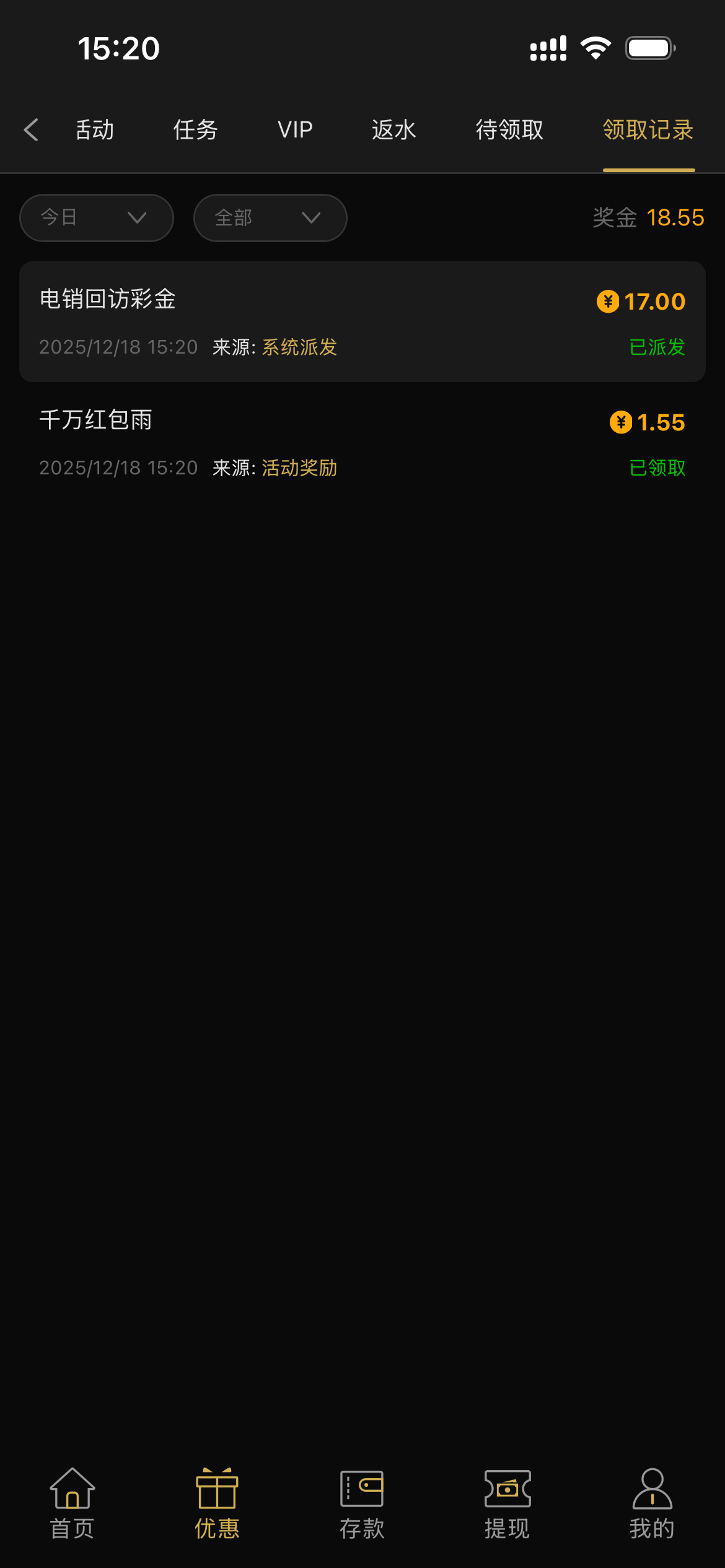Open the 提现 withdrawal tab

tap(507, 1504)
